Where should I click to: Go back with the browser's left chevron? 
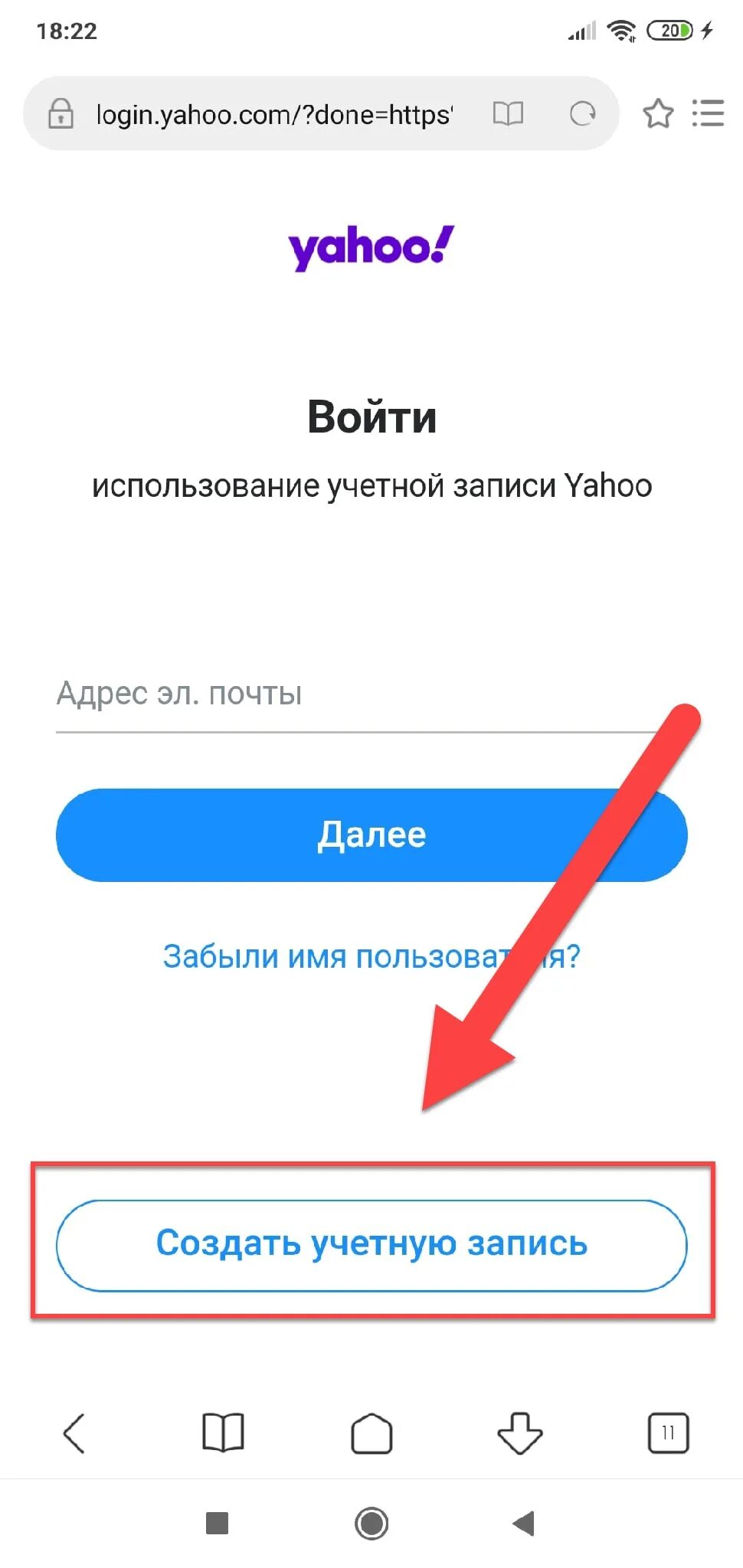(x=74, y=1432)
